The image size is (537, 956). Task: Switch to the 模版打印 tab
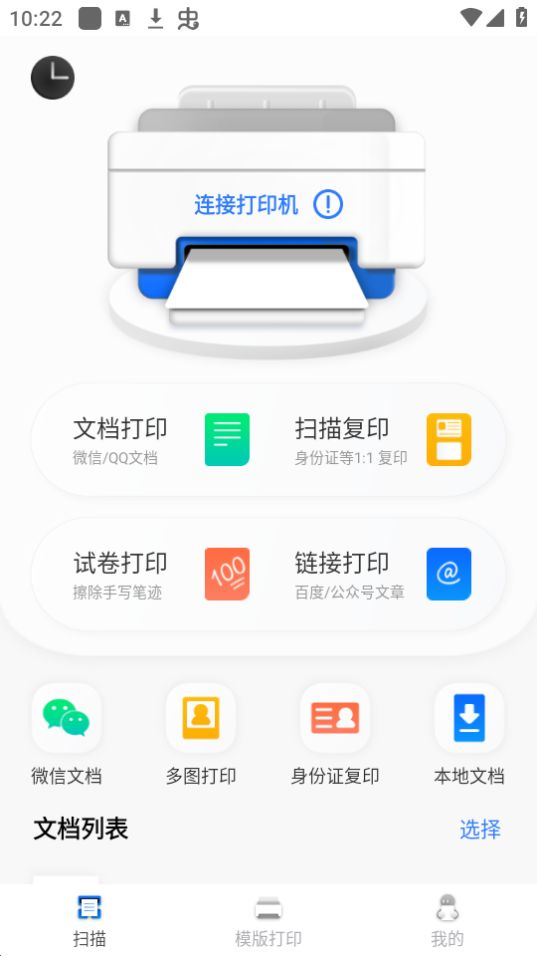268,921
